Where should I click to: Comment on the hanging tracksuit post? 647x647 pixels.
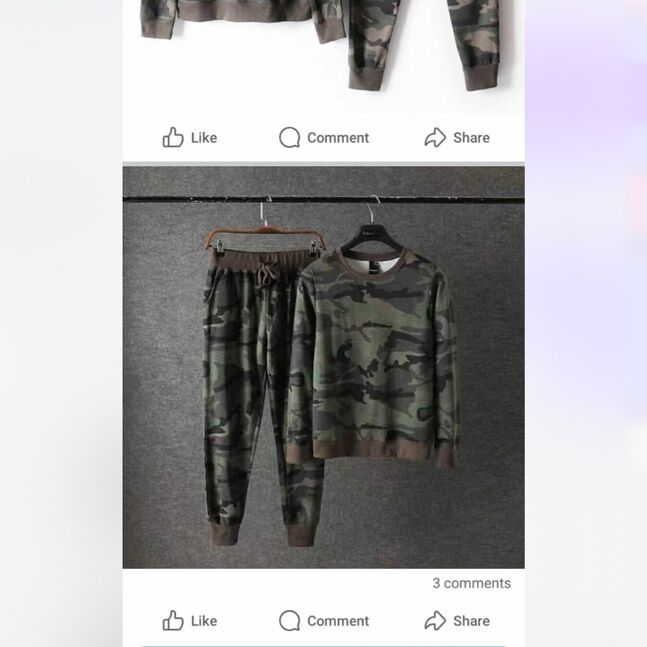pos(324,621)
